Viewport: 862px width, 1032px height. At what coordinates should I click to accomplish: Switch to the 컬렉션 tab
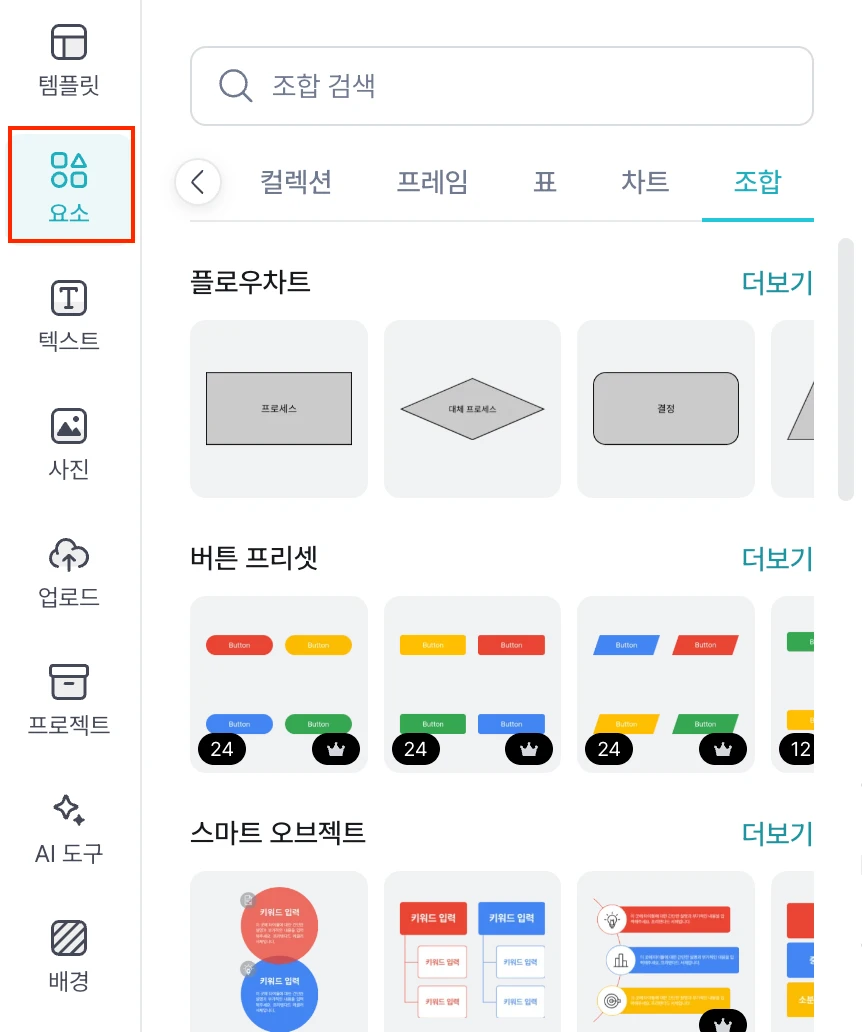[x=296, y=182]
